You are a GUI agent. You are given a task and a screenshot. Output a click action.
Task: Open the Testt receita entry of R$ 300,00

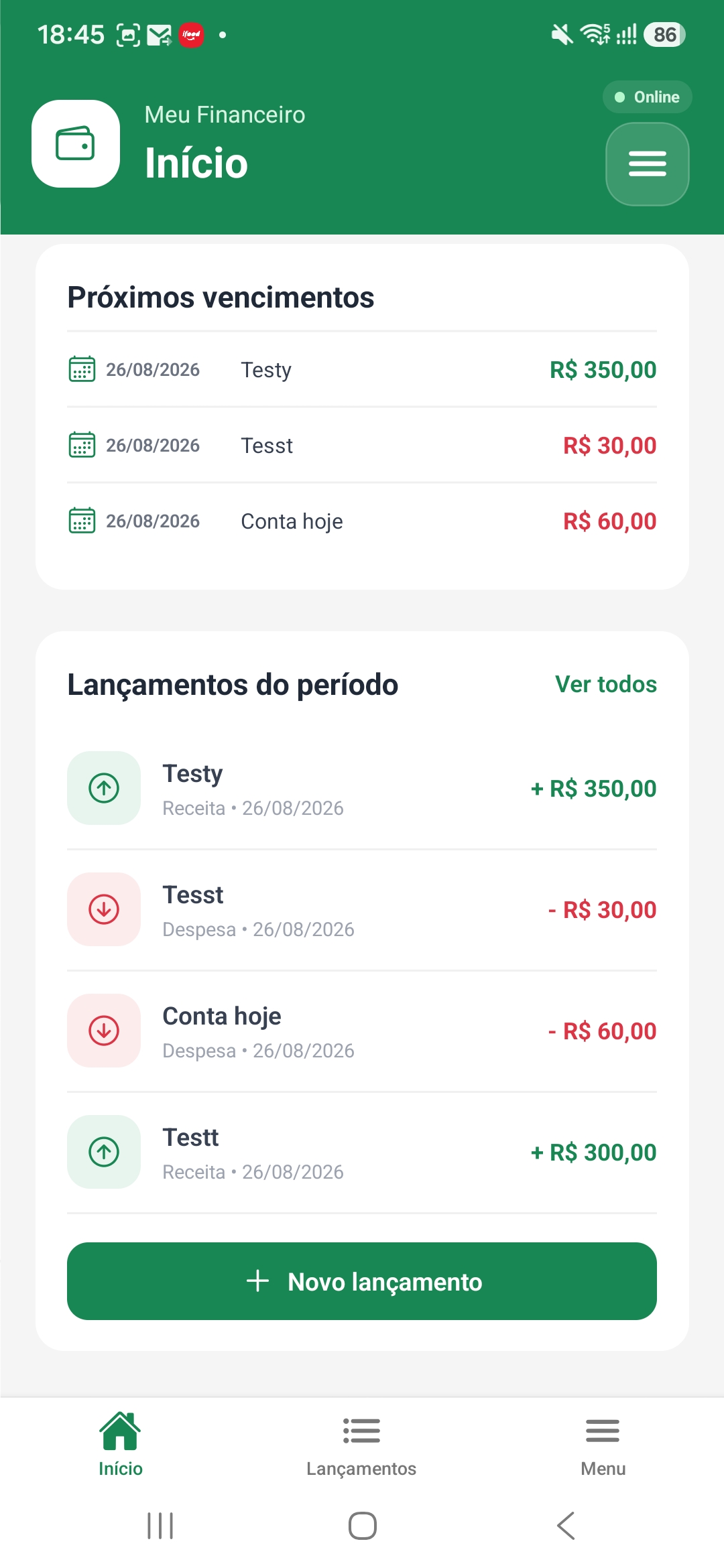[362, 1153]
